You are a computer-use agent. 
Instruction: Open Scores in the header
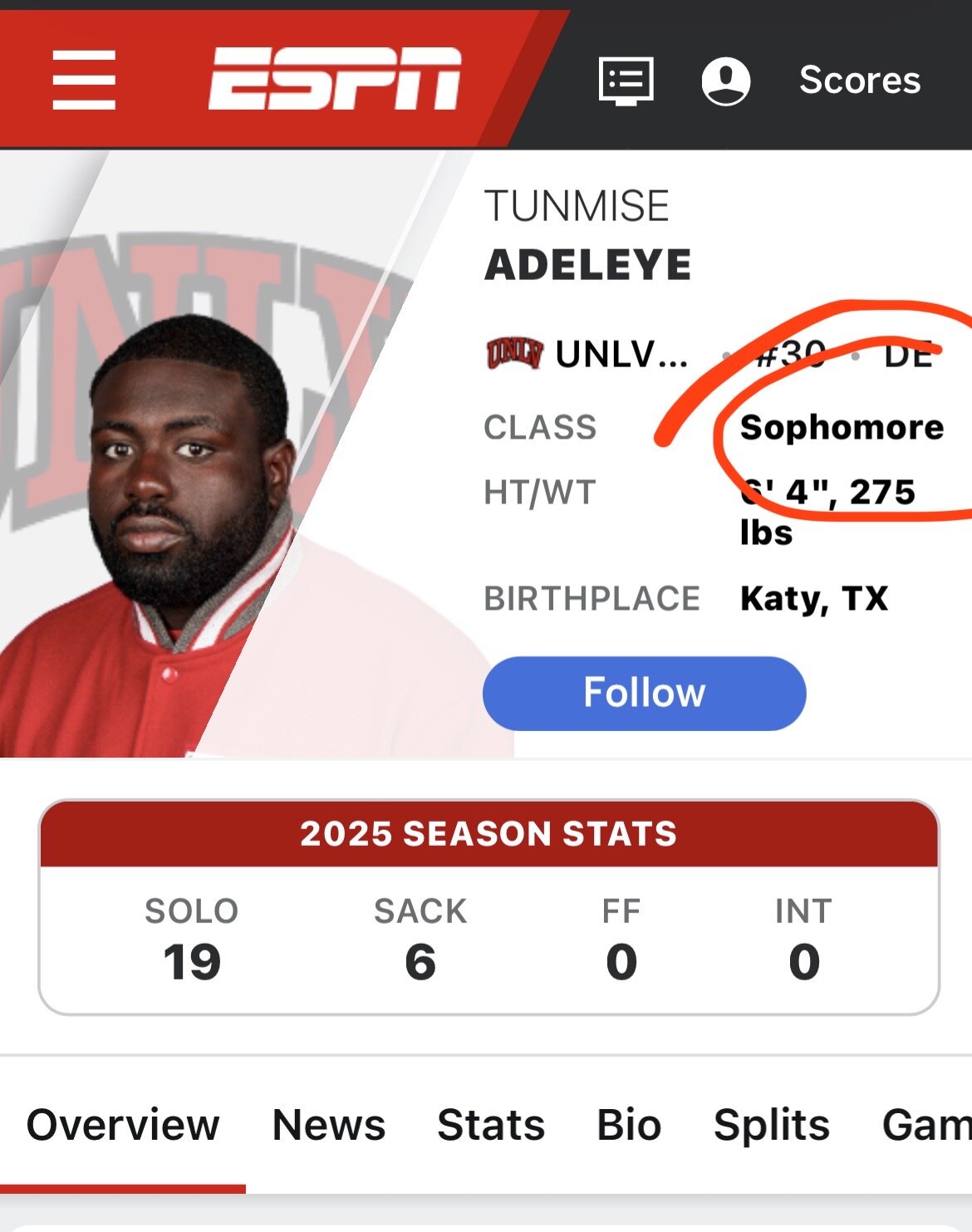pos(859,81)
